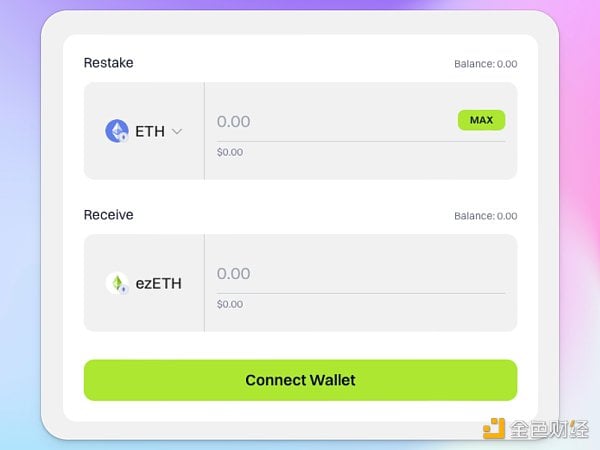Tap the Connect Wallet button

click(x=300, y=380)
